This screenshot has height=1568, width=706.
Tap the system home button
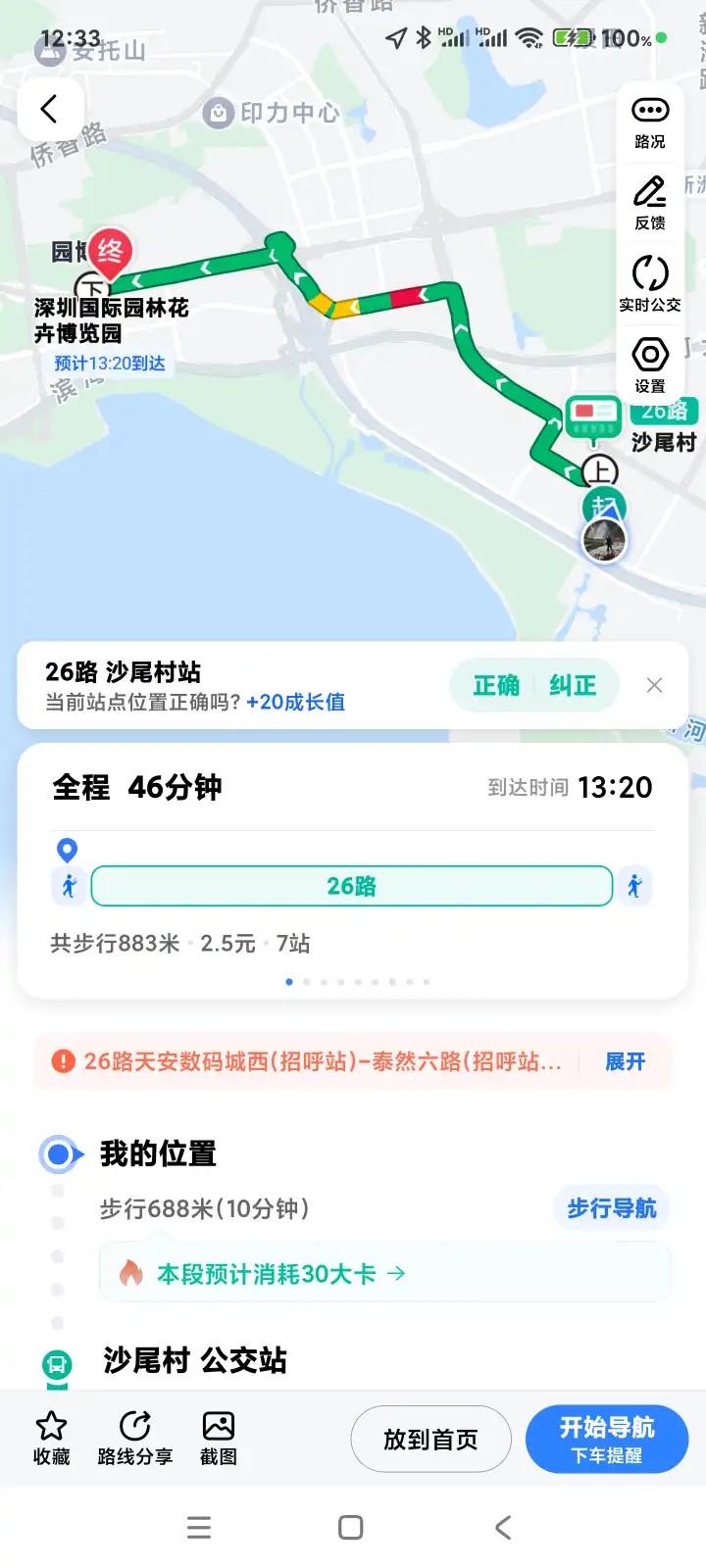350,1527
